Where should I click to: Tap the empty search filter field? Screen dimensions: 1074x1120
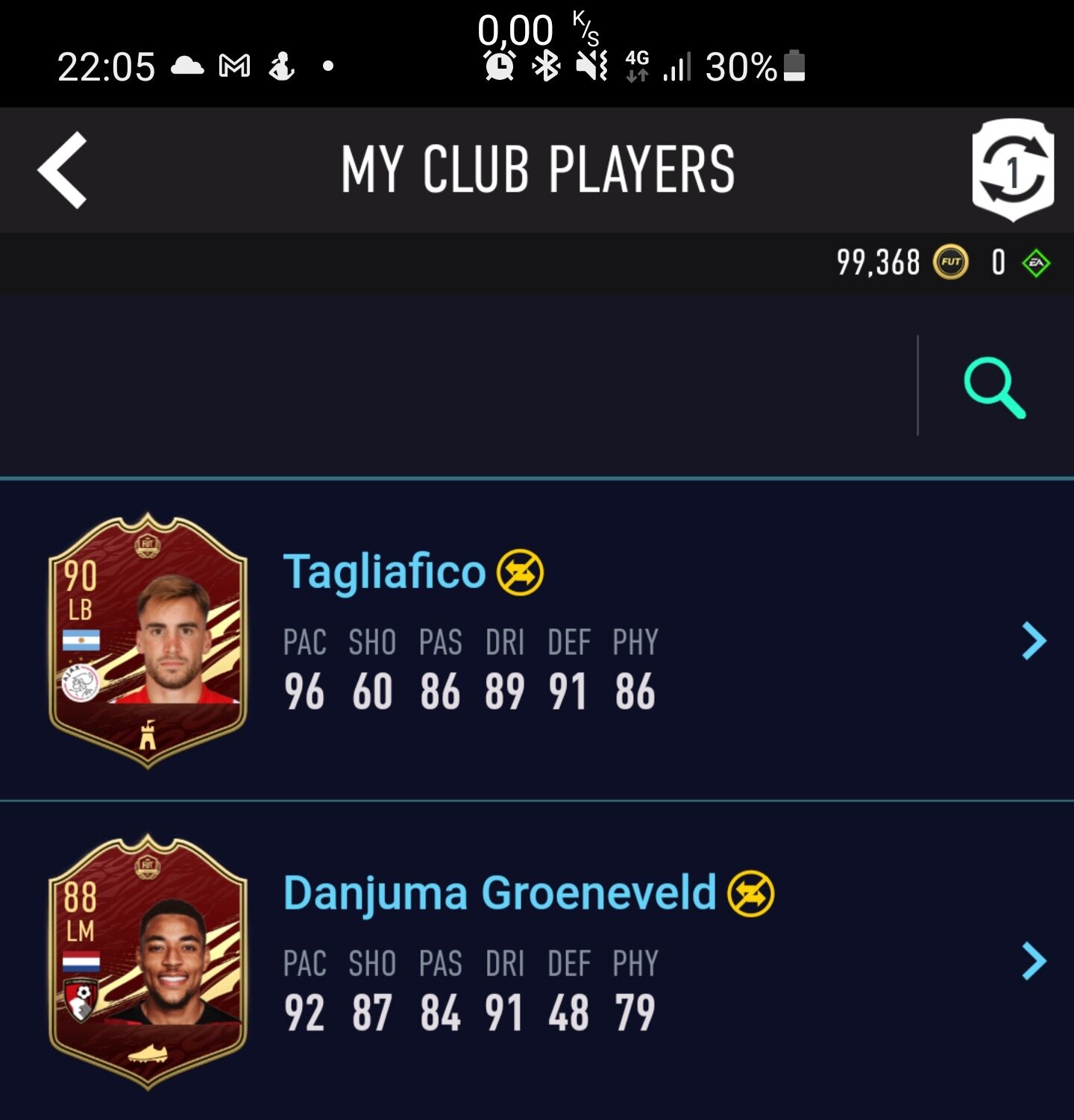pos(455,386)
